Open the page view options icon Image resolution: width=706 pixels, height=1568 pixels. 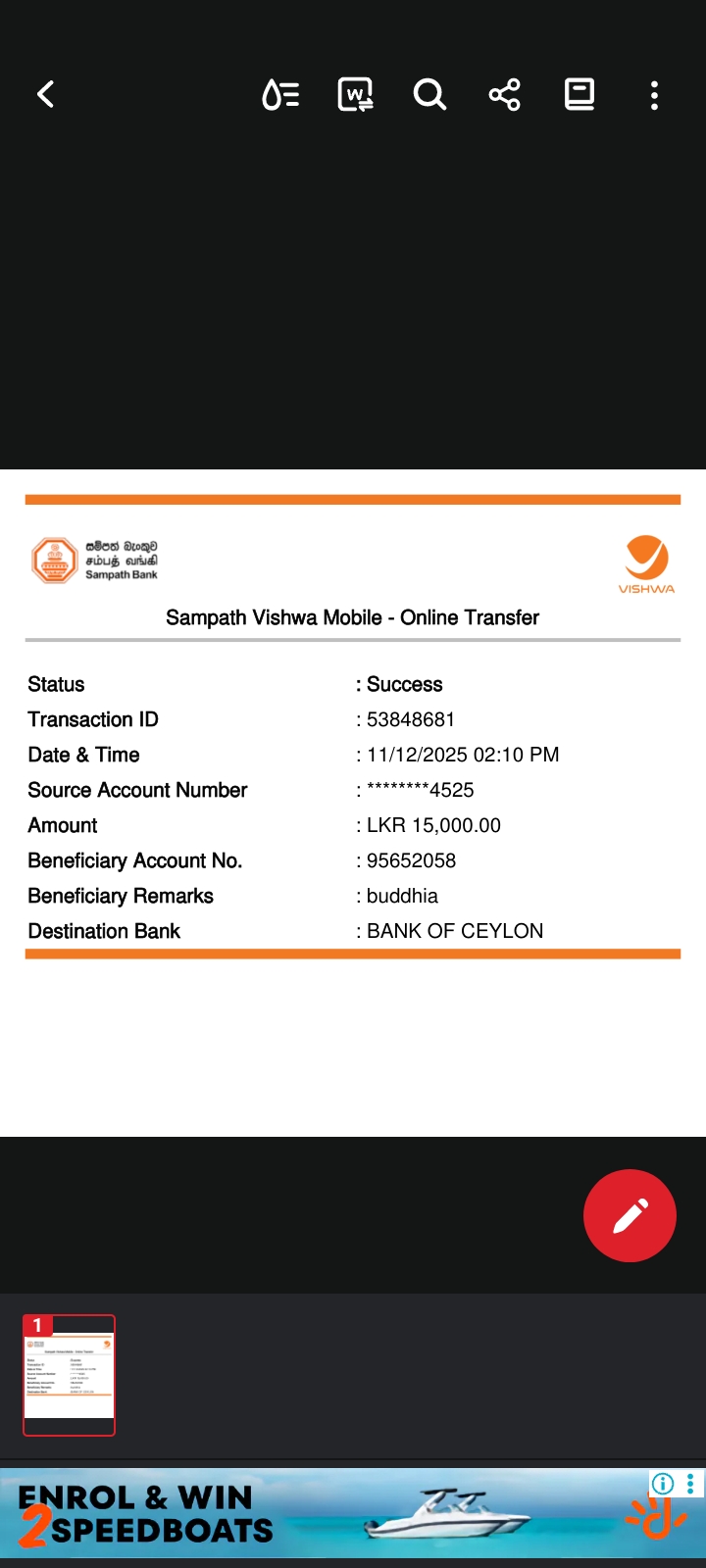pos(580,95)
